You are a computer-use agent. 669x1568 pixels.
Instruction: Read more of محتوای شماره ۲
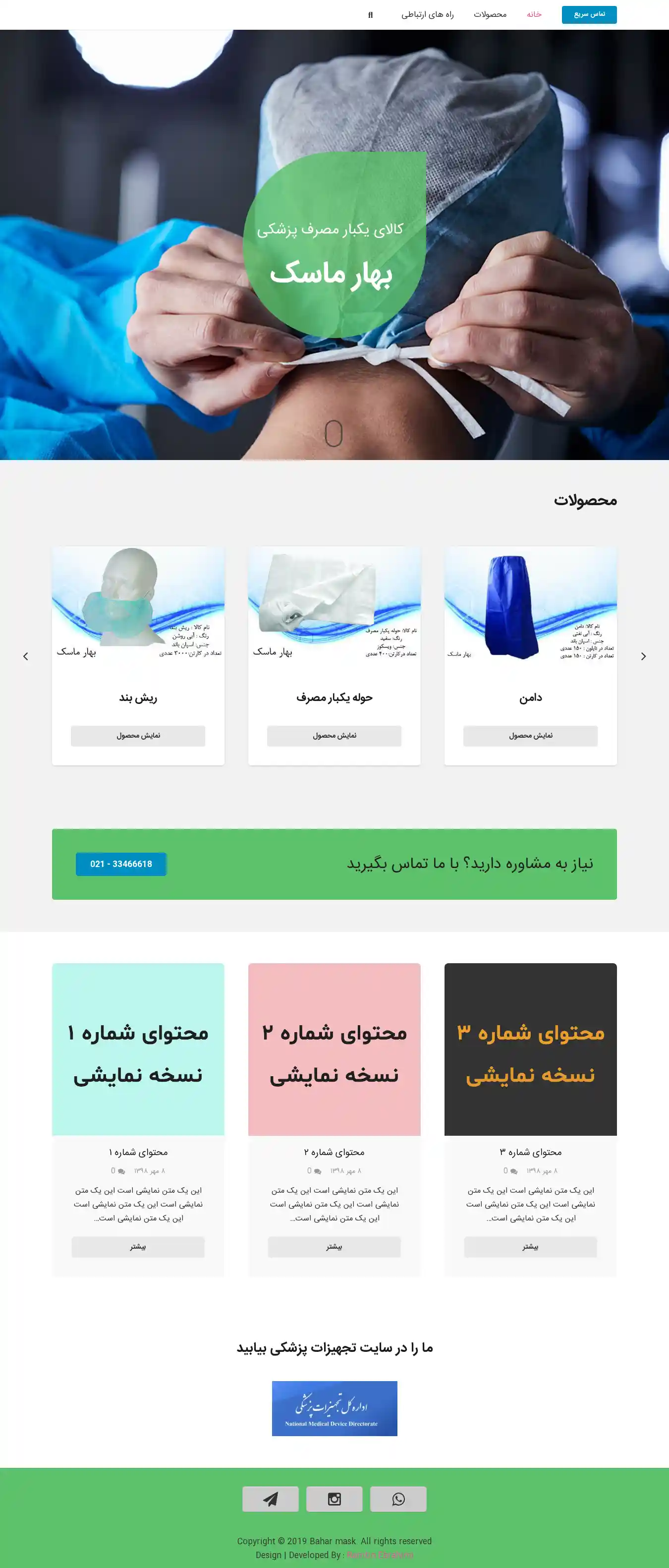[x=334, y=1247]
